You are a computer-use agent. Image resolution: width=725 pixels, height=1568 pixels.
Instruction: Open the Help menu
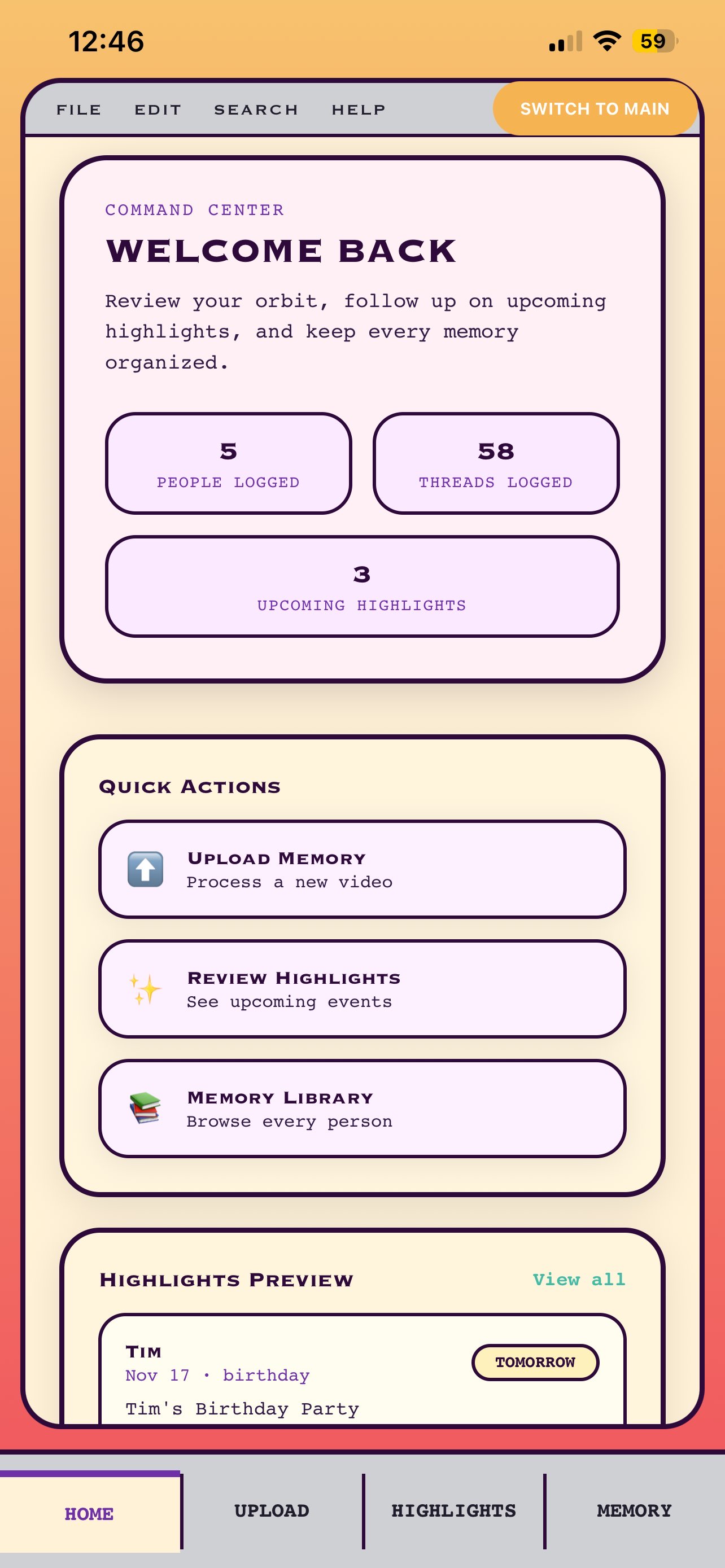pyautogui.click(x=359, y=110)
